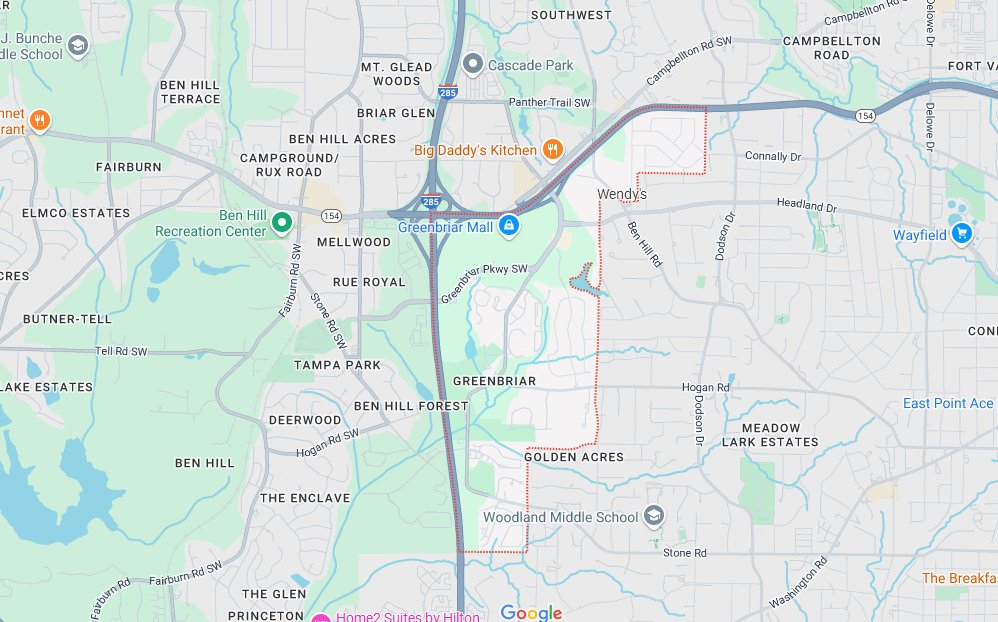
Task: Select the Big Daddy's Kitchen restaurant marker
Action: point(553,150)
